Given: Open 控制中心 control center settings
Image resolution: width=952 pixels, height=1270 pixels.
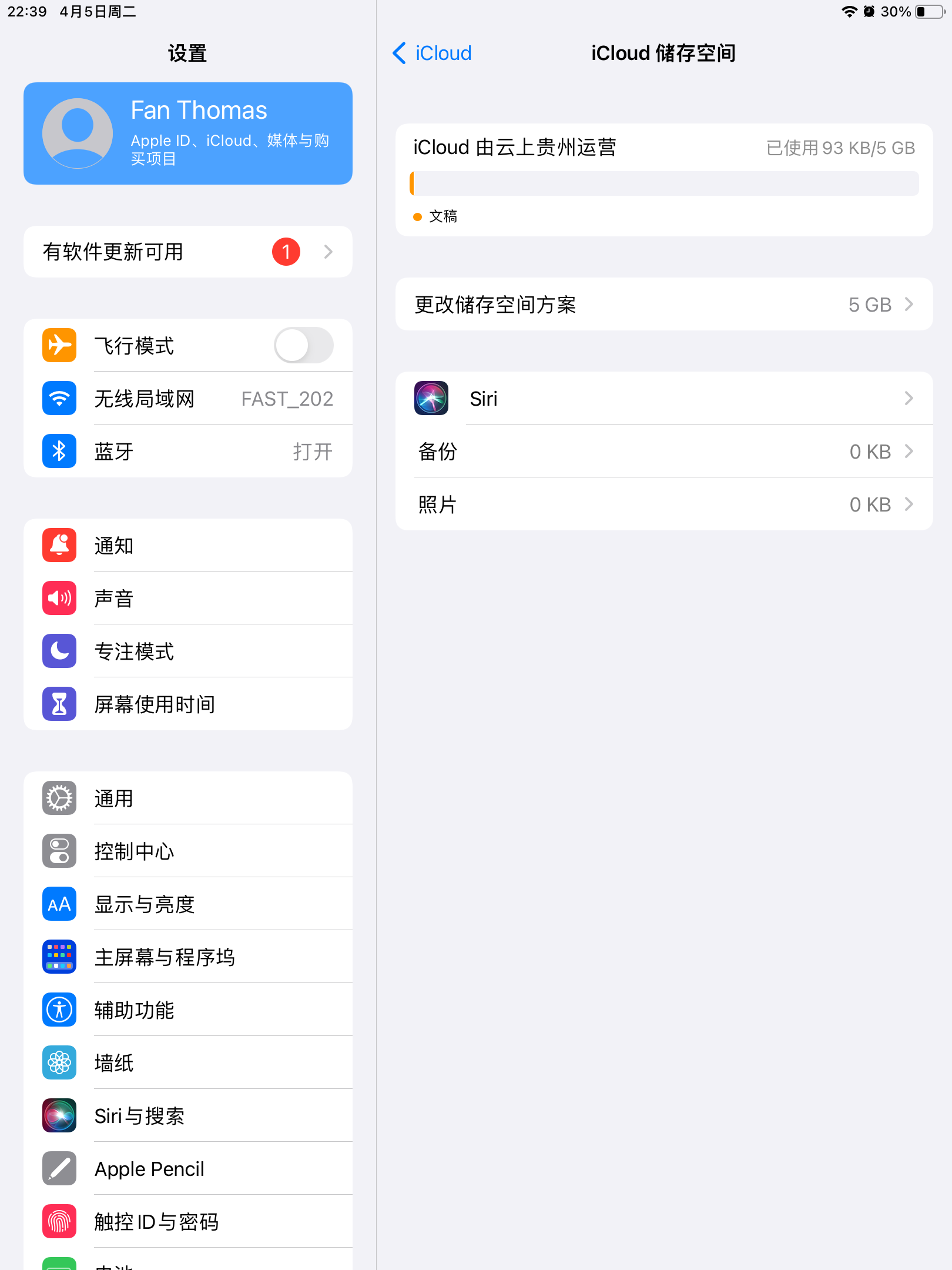Looking at the screenshot, I should click(x=188, y=851).
